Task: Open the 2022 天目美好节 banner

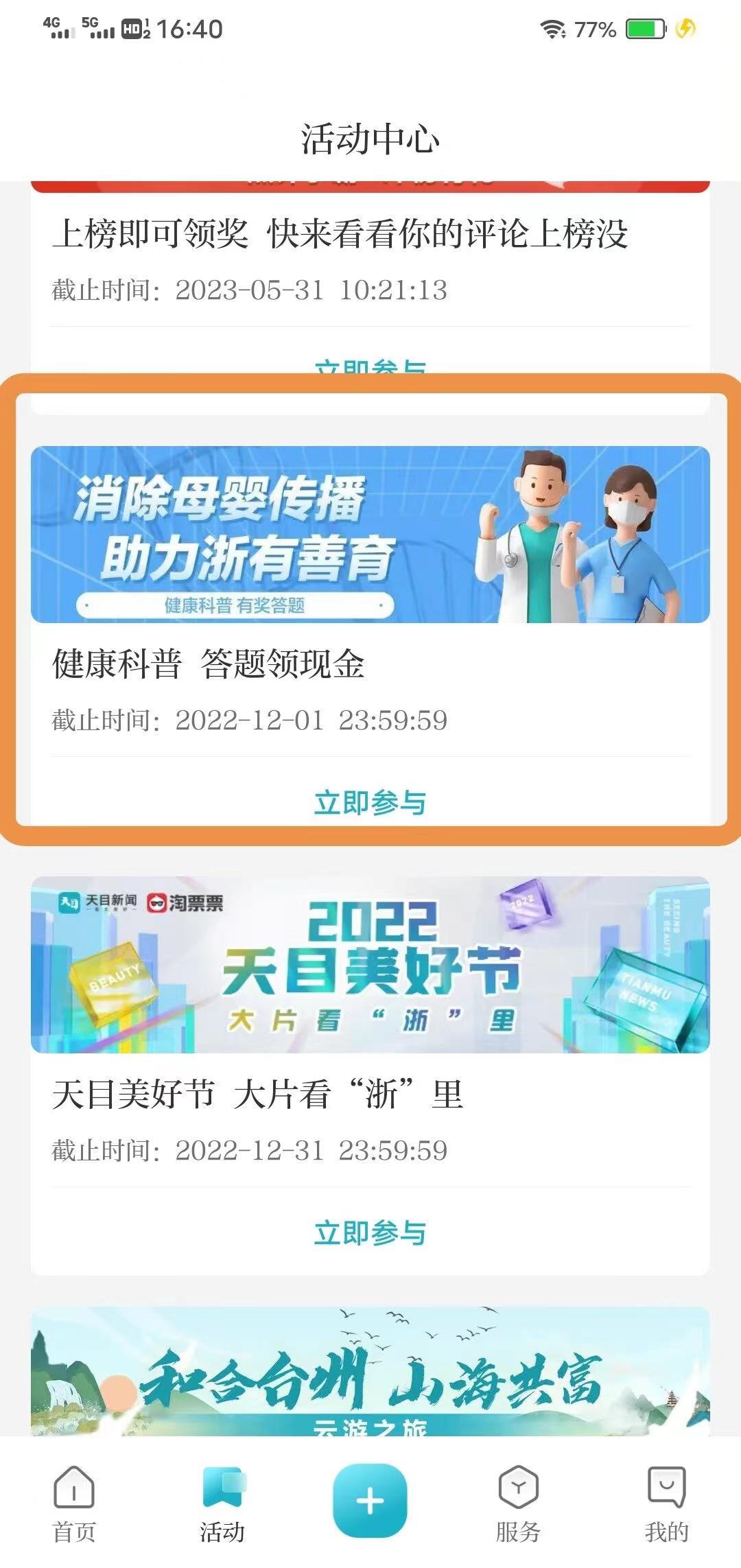Action: pos(370,964)
